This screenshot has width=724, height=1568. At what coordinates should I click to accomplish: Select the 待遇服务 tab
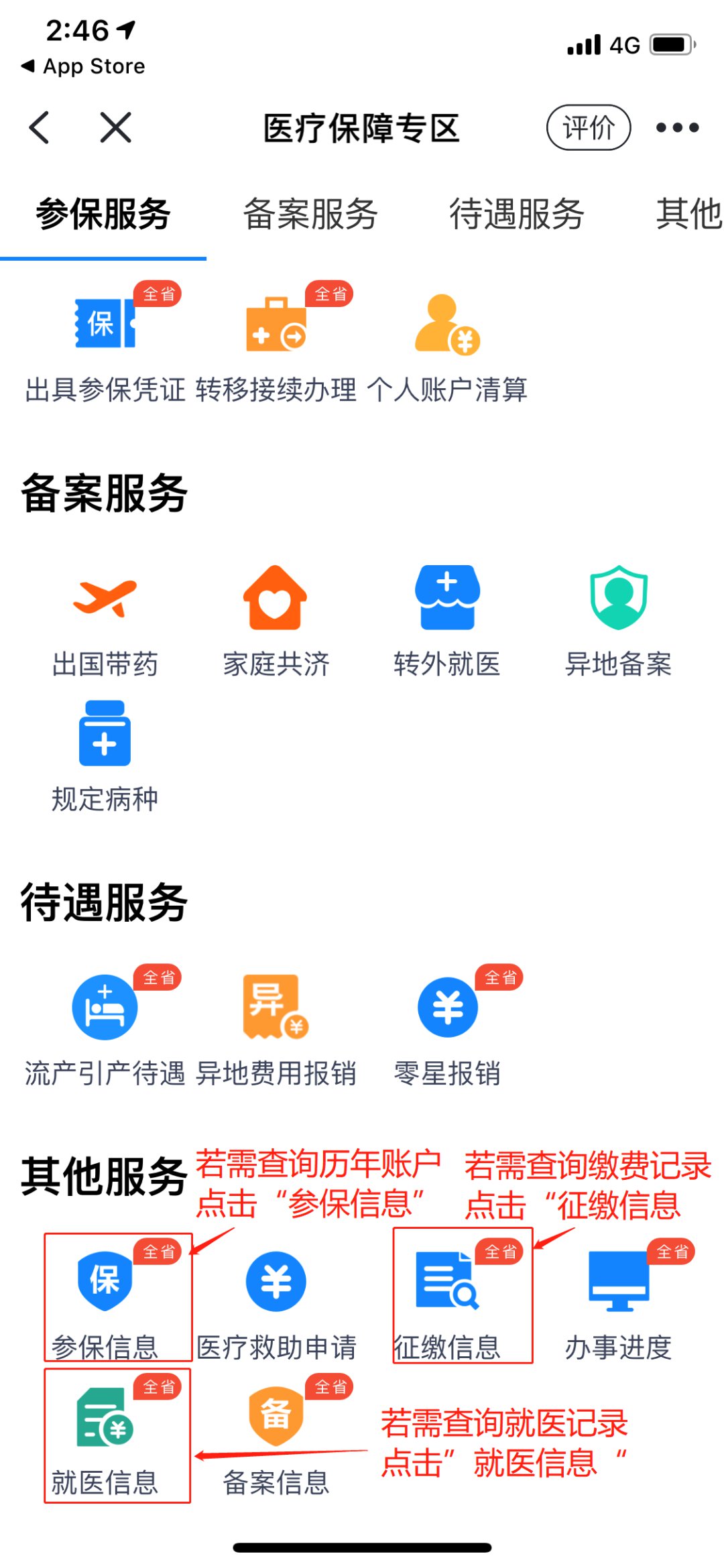tap(516, 215)
